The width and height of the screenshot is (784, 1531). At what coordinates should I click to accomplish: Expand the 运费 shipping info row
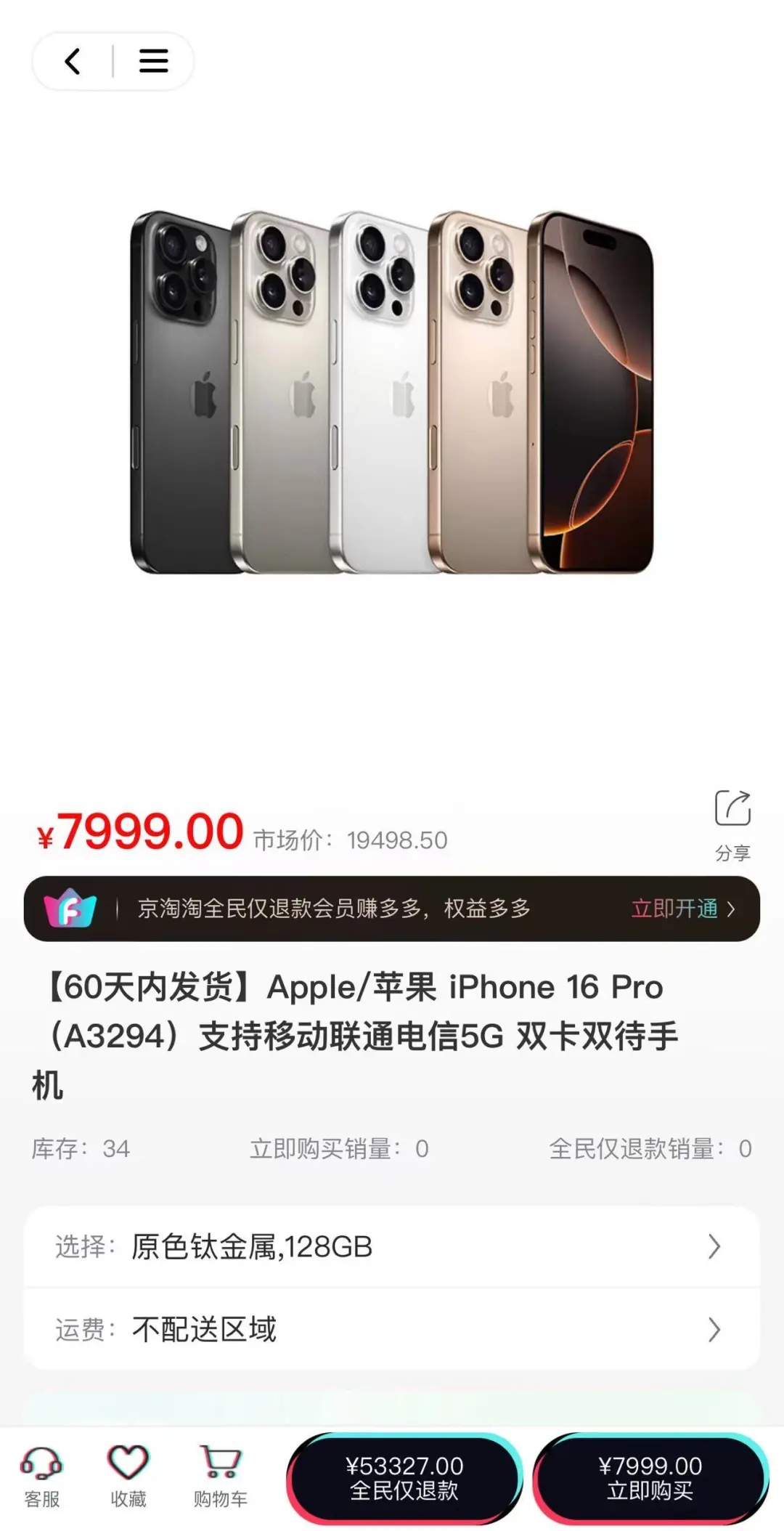tap(392, 1328)
